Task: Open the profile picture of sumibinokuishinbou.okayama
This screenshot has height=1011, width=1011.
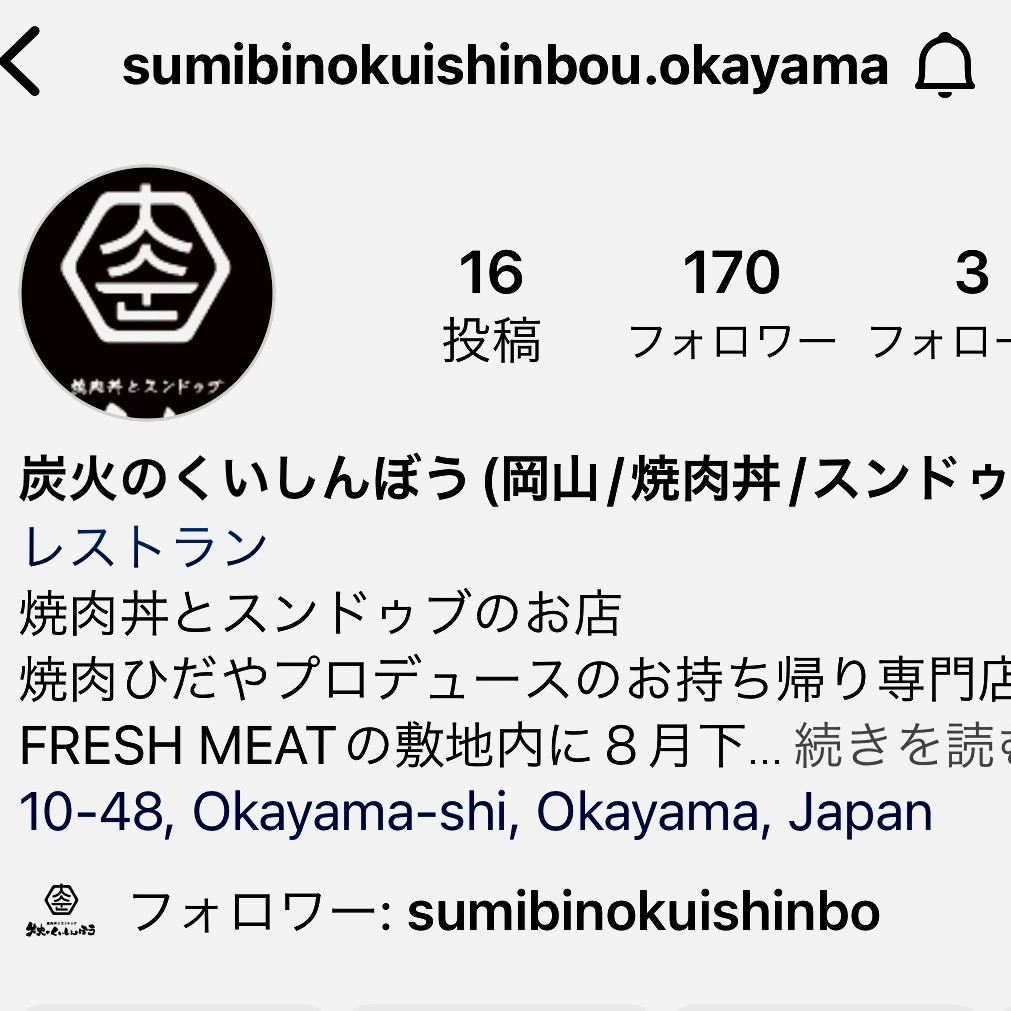Action: pyautogui.click(x=147, y=293)
